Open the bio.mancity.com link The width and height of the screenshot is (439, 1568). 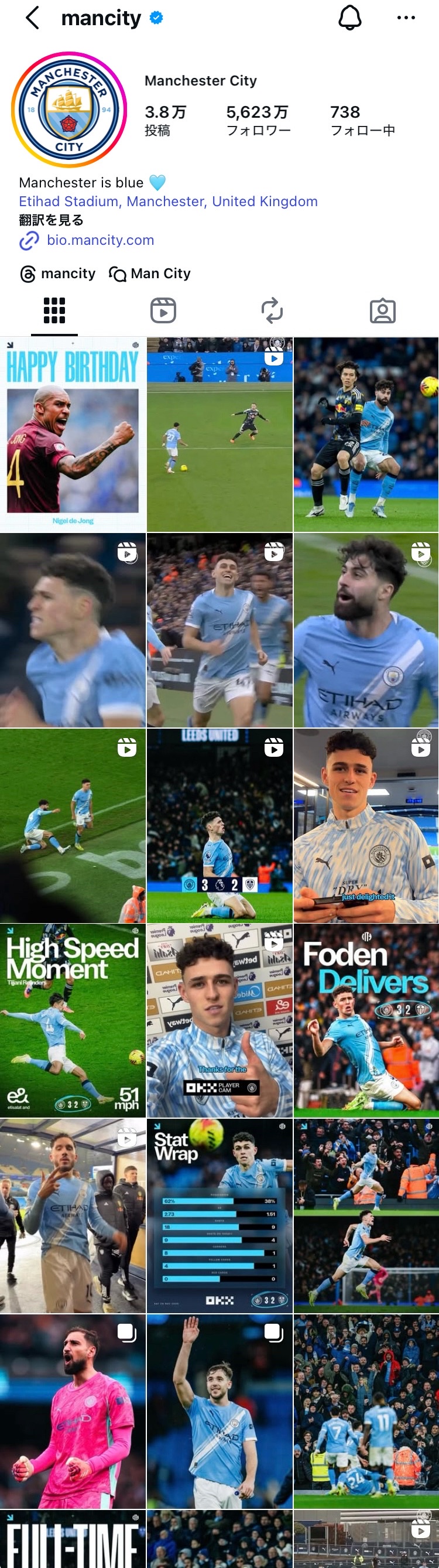coord(100,240)
